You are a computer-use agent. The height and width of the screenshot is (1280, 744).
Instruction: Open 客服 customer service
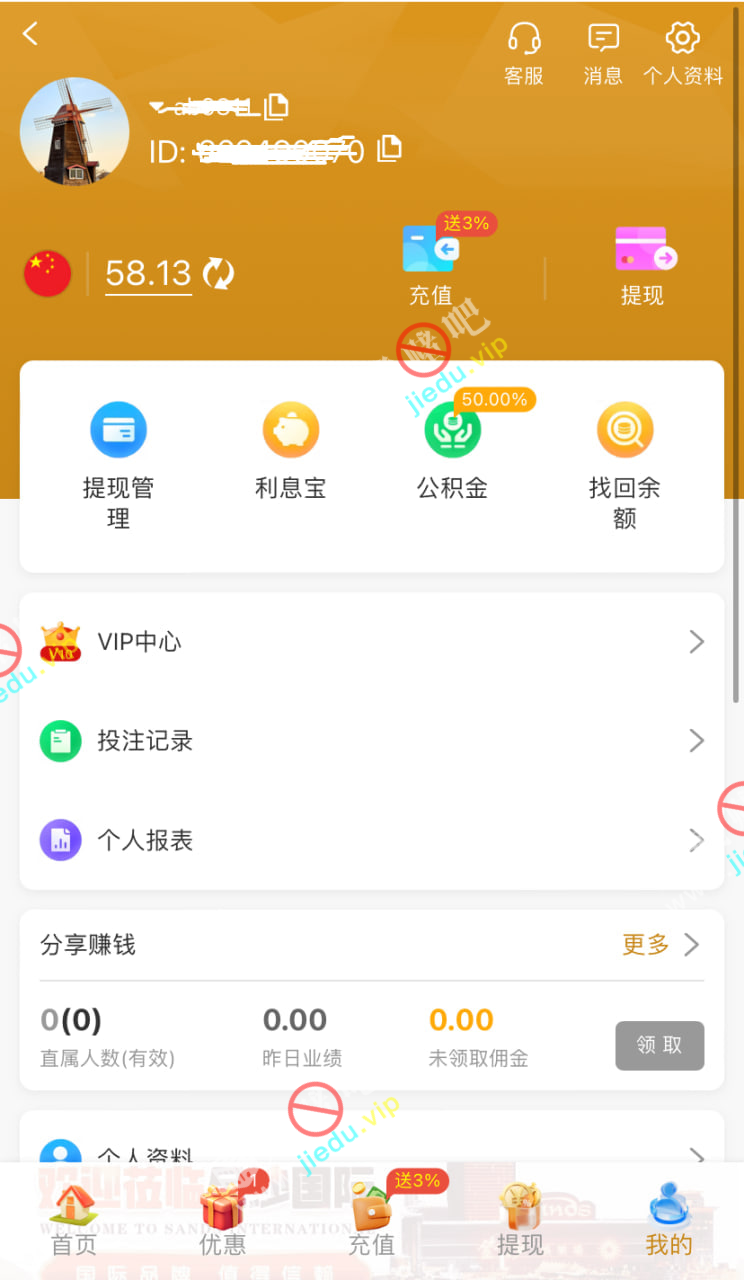[524, 53]
